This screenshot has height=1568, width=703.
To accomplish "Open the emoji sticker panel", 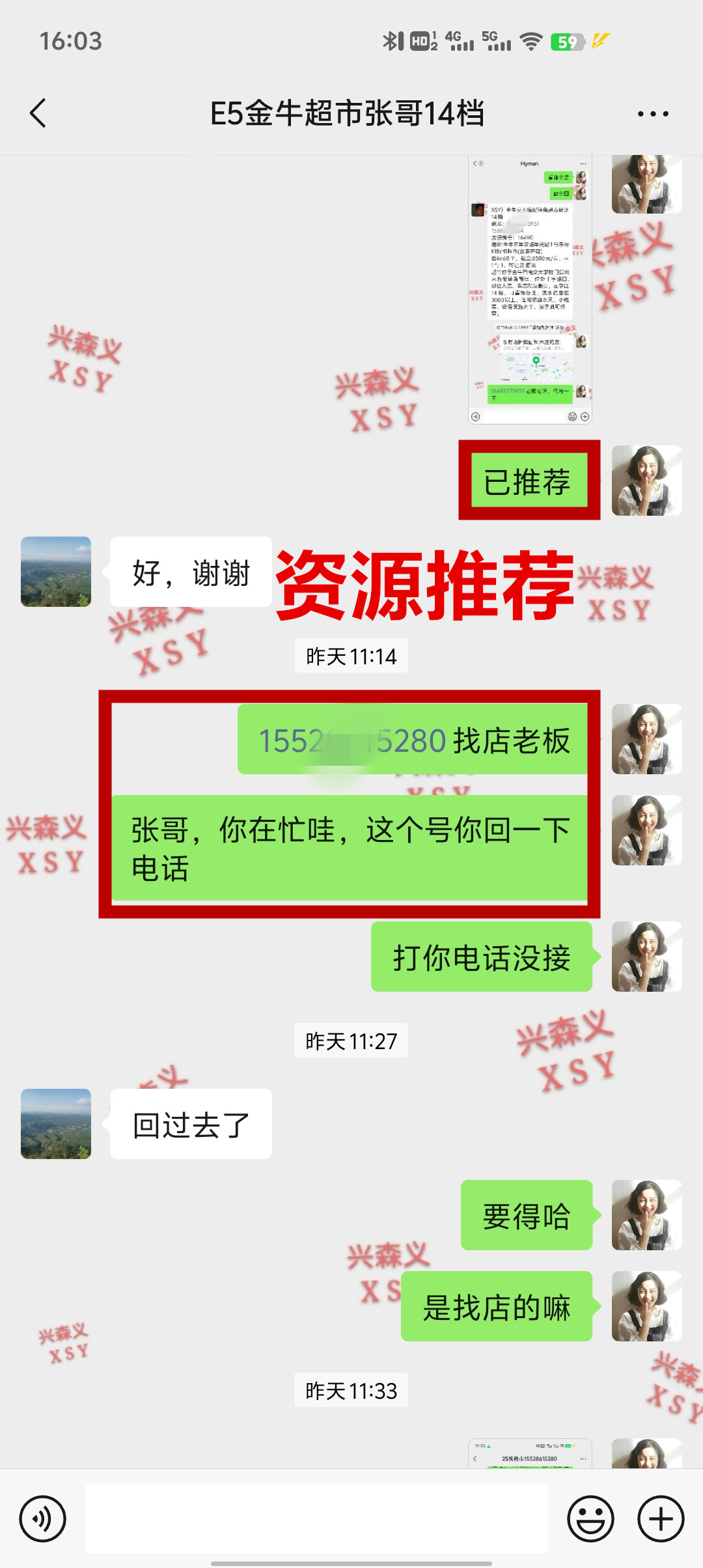I will pyautogui.click(x=590, y=1519).
